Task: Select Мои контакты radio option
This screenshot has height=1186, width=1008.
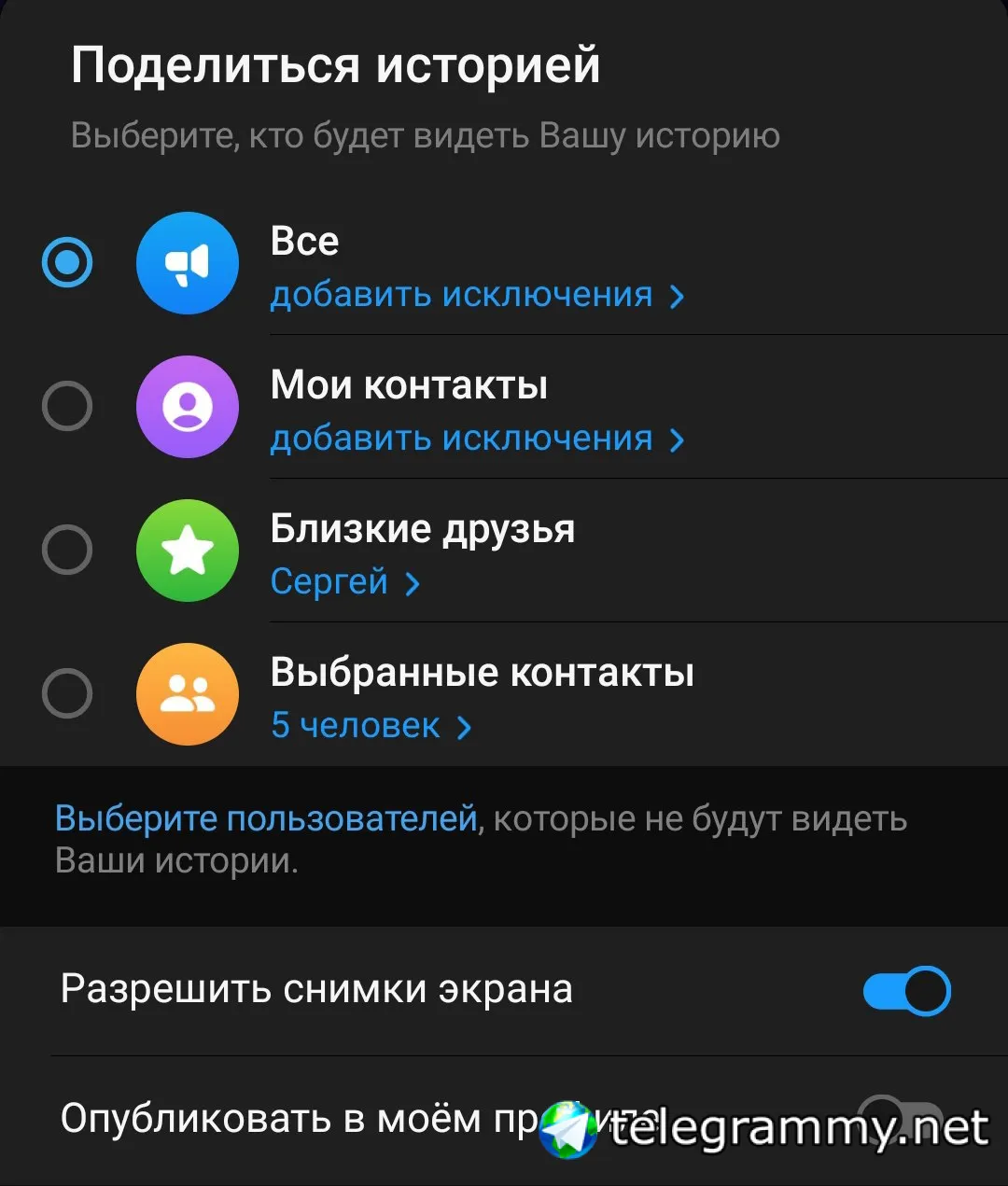Action: [x=67, y=407]
